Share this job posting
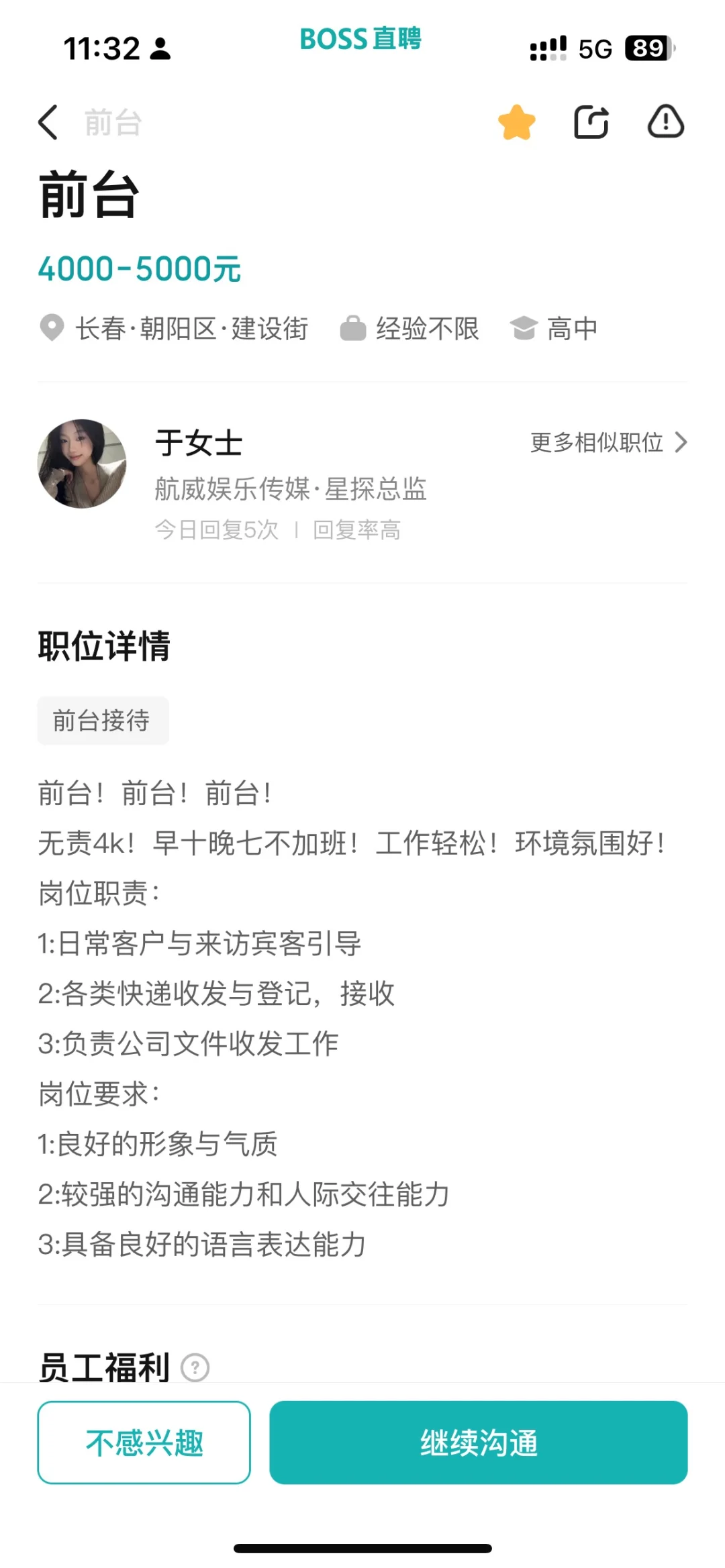 point(591,123)
